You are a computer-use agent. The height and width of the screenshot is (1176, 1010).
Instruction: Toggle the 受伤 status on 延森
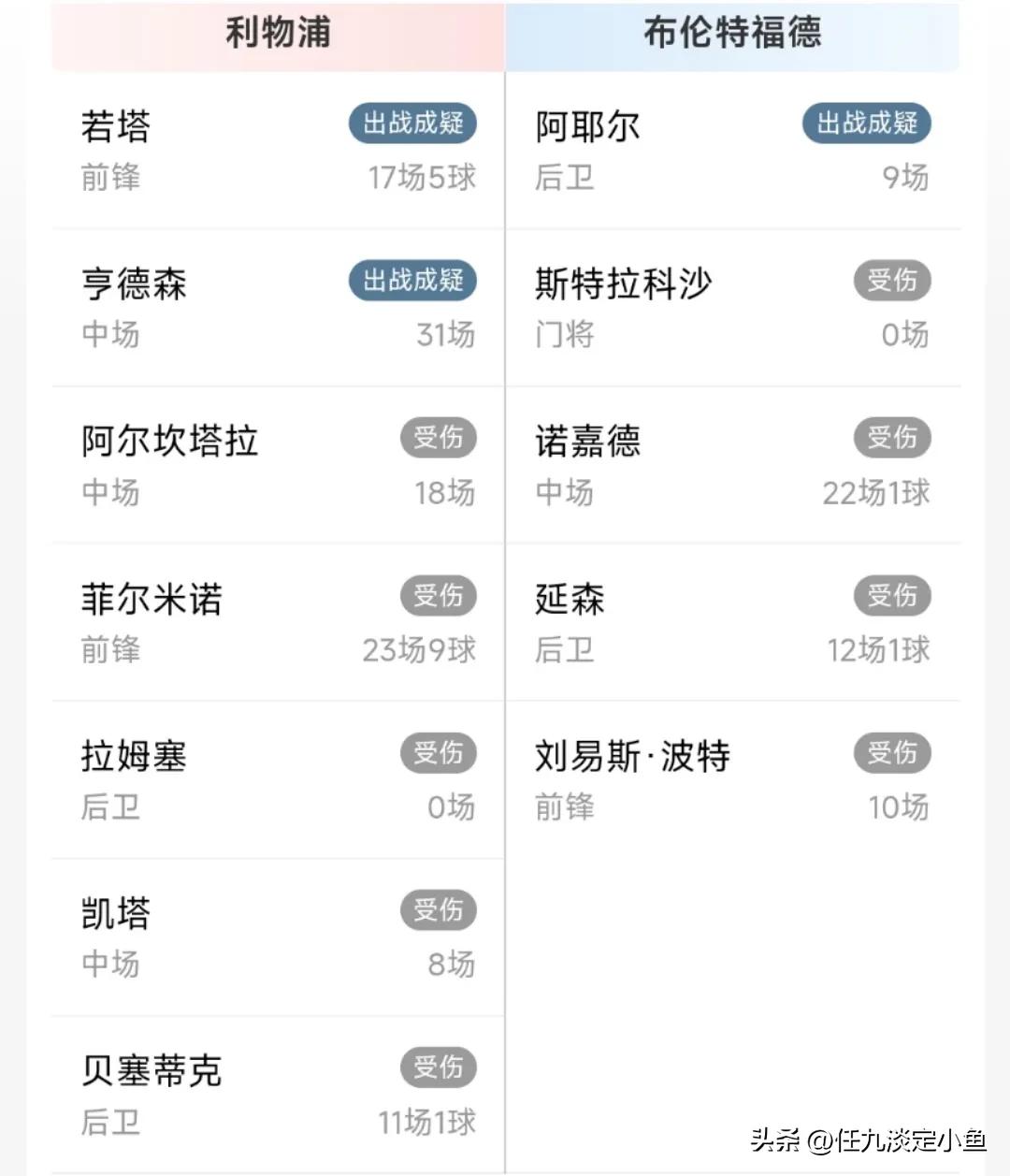892,596
